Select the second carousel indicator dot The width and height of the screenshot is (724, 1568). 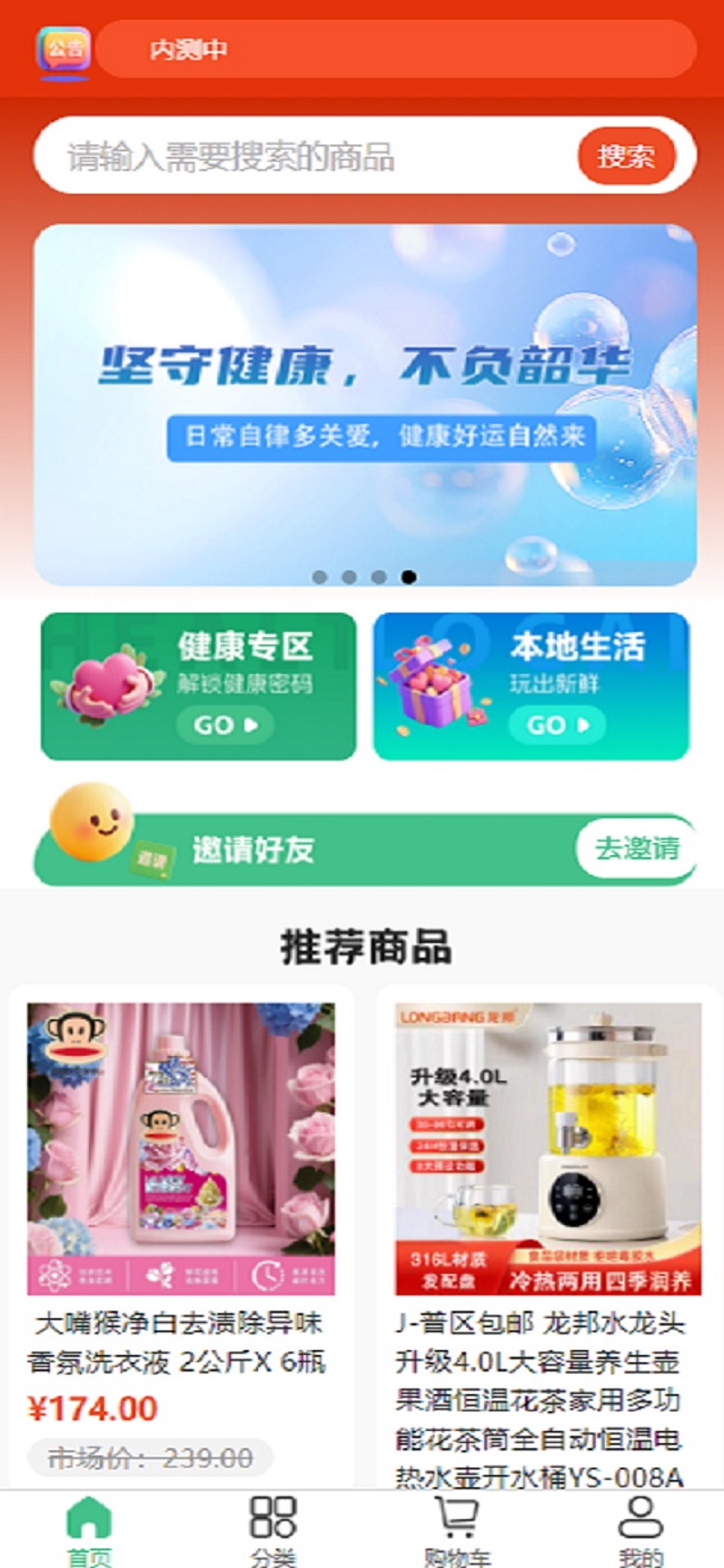point(348,576)
